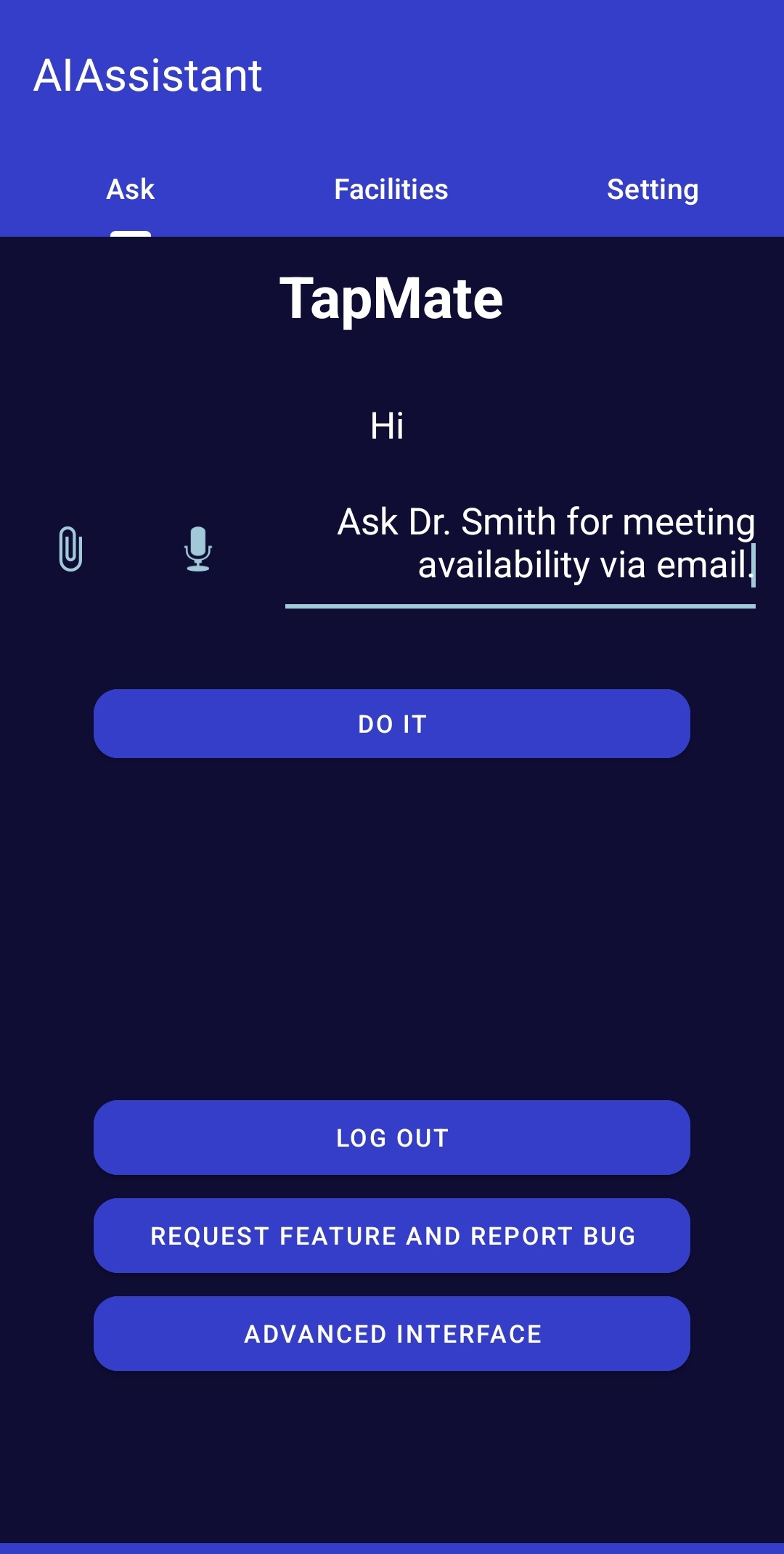Open the Setting tab
This screenshot has width=784, height=1554.
(652, 190)
